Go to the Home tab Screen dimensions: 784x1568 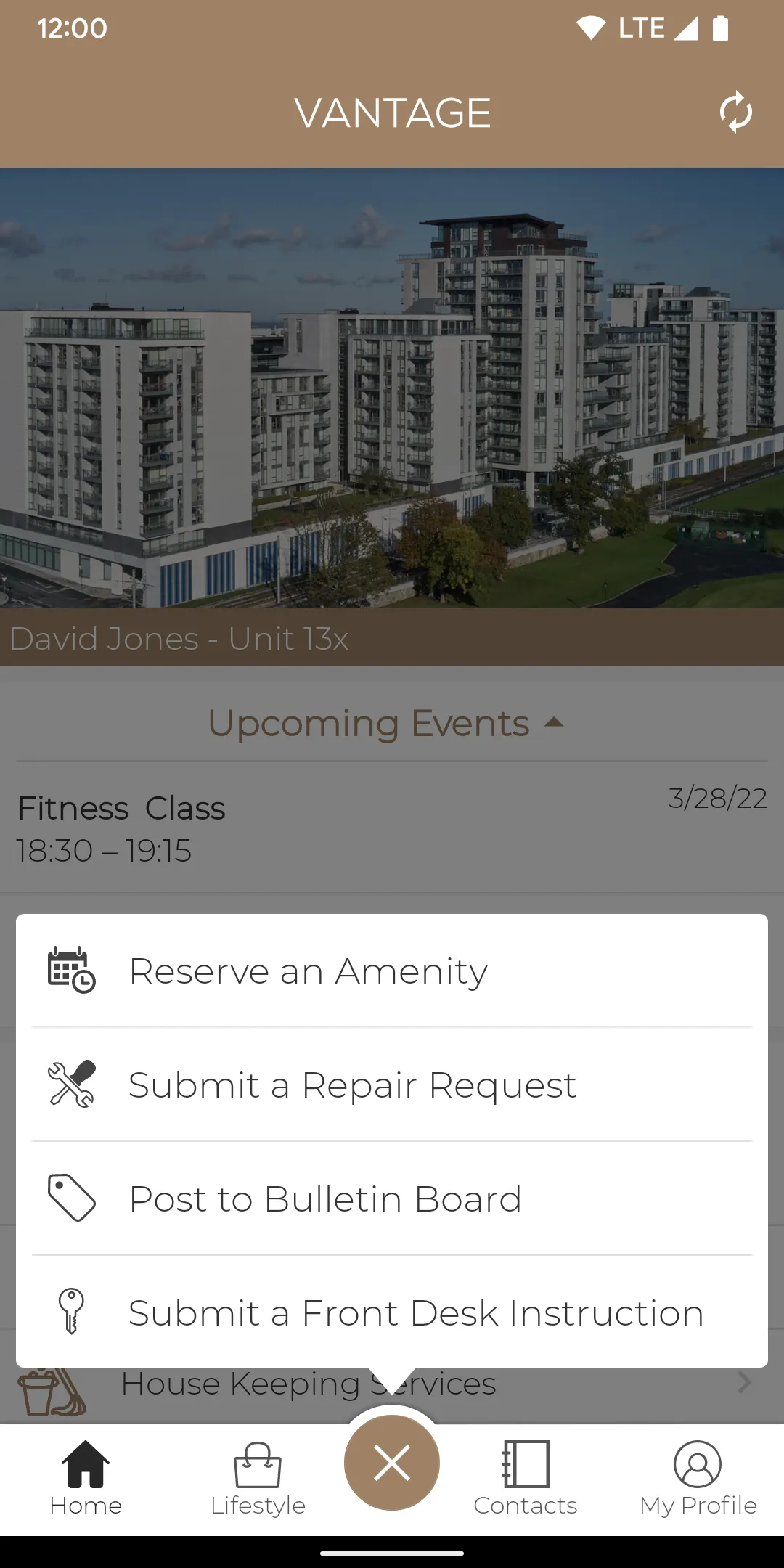(x=86, y=1479)
